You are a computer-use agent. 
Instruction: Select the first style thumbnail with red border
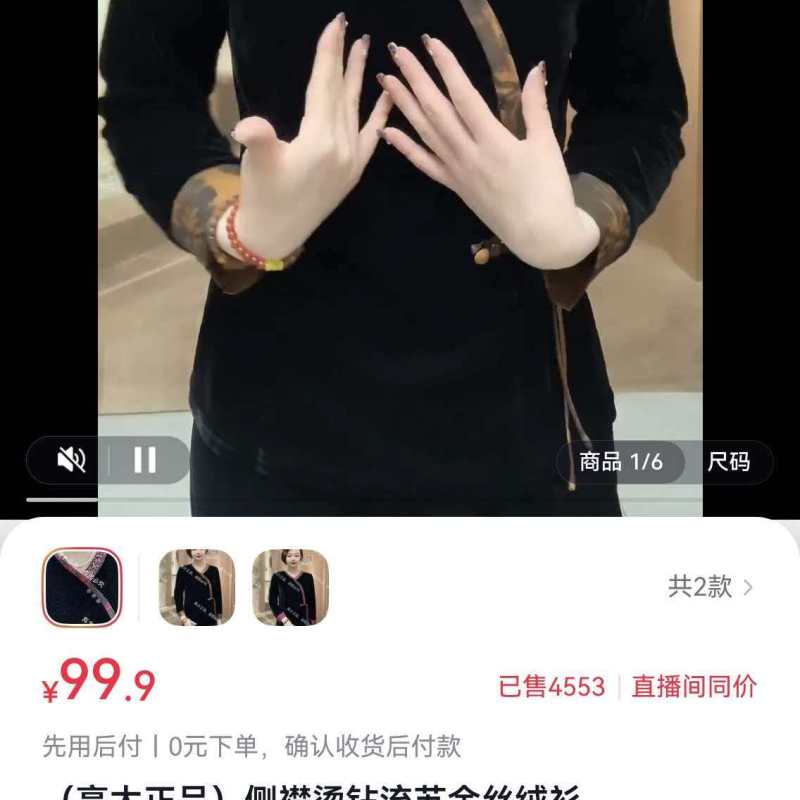(81, 587)
